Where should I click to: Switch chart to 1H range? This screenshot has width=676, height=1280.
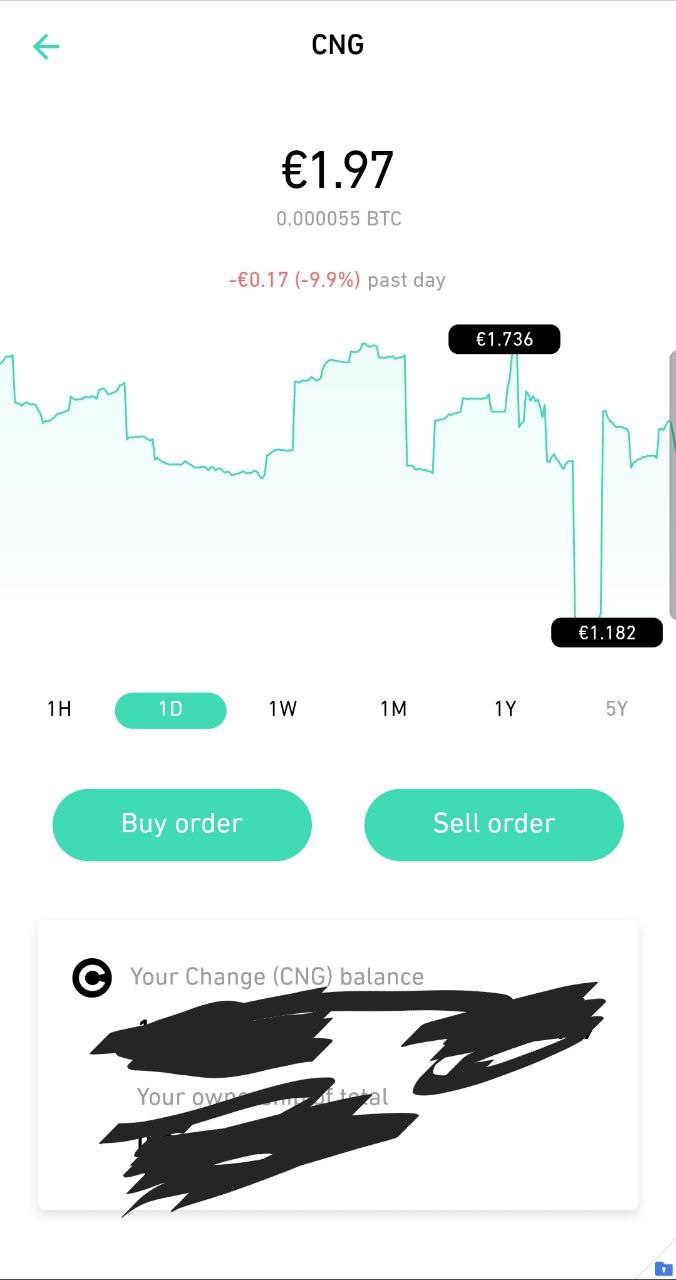click(59, 709)
